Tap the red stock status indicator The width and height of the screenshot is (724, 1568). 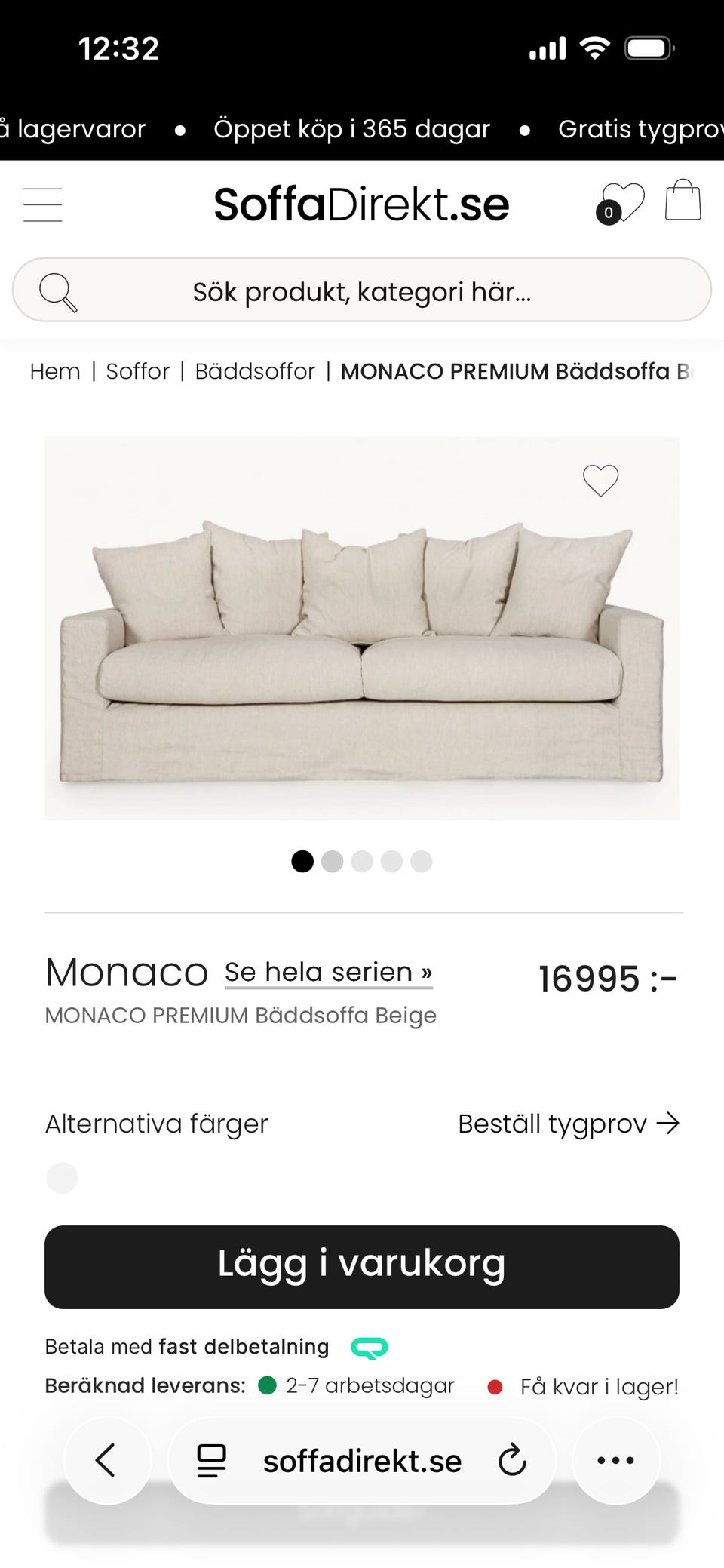click(x=495, y=1386)
